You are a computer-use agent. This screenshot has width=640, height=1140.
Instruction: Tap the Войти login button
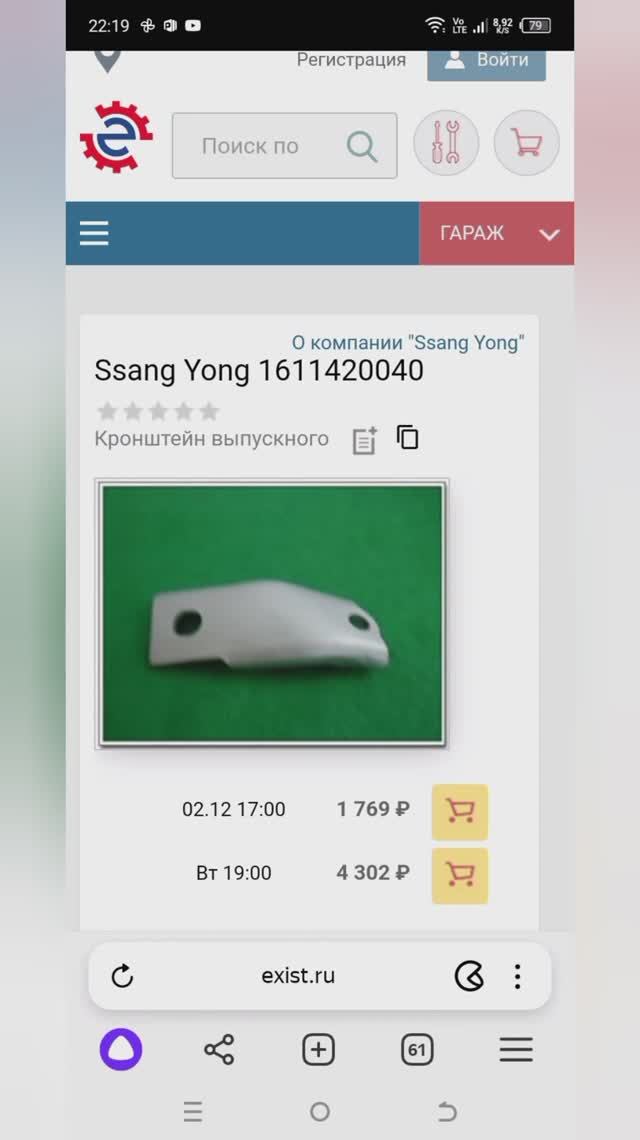pos(486,60)
